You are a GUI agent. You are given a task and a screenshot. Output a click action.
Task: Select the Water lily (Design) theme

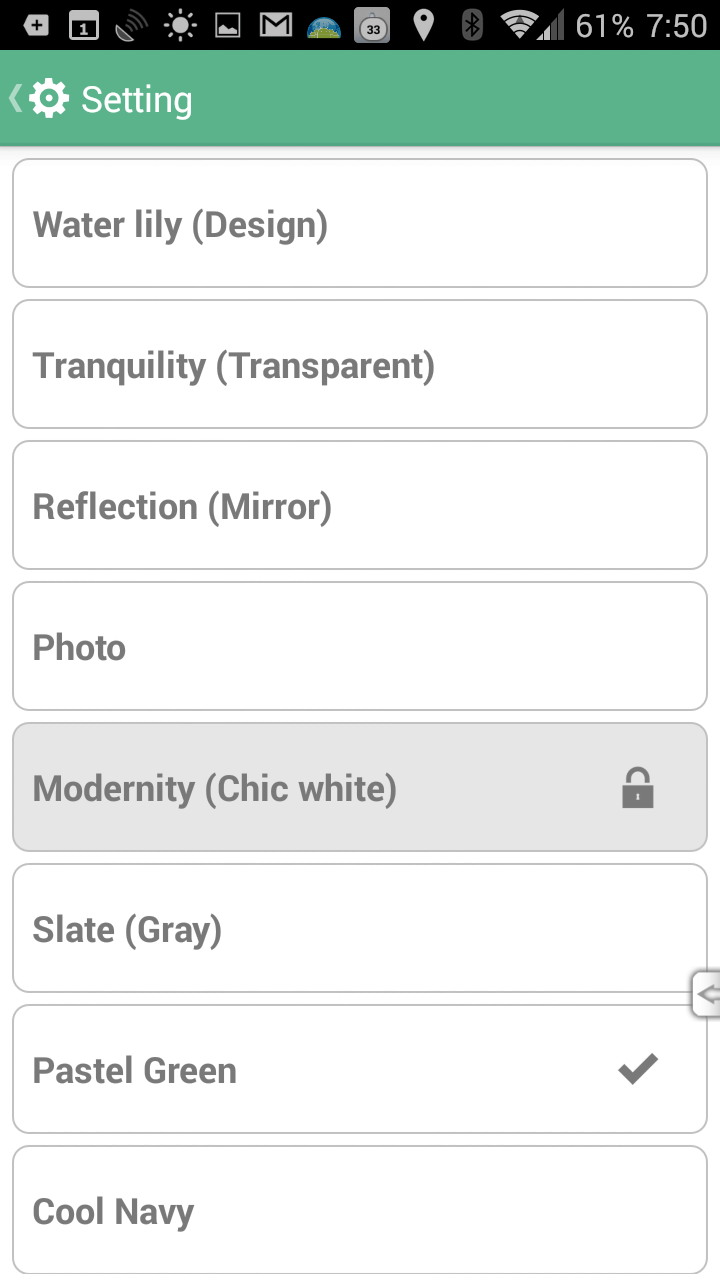(360, 224)
